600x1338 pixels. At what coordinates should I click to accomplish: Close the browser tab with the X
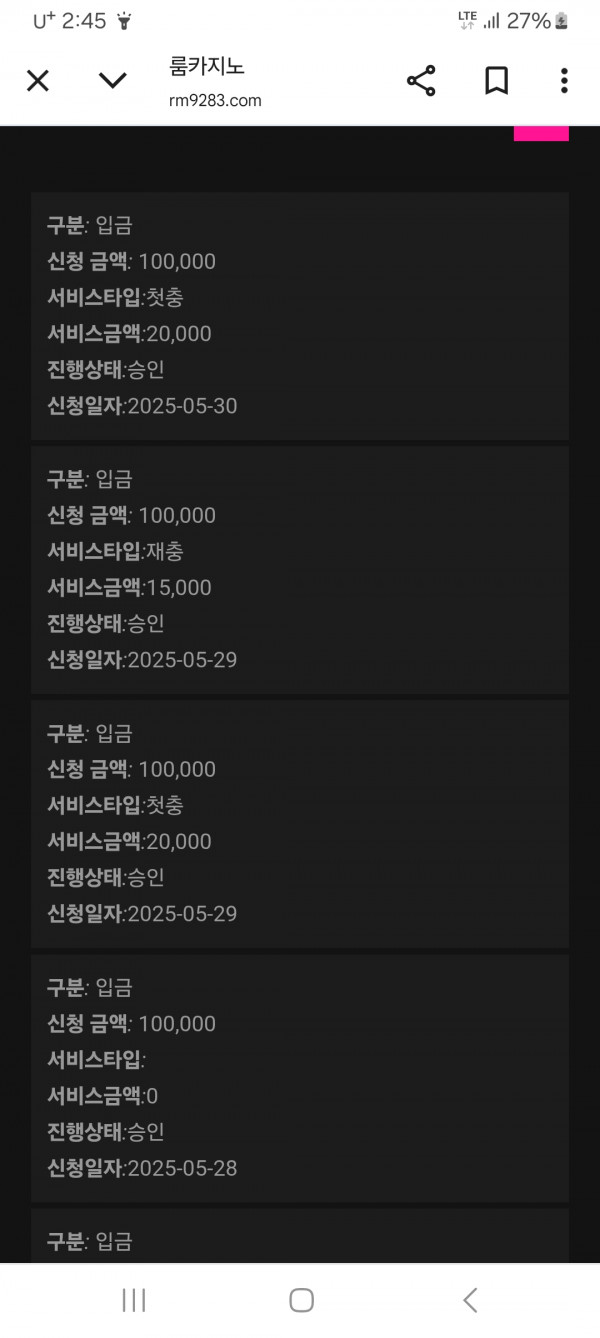[37, 81]
